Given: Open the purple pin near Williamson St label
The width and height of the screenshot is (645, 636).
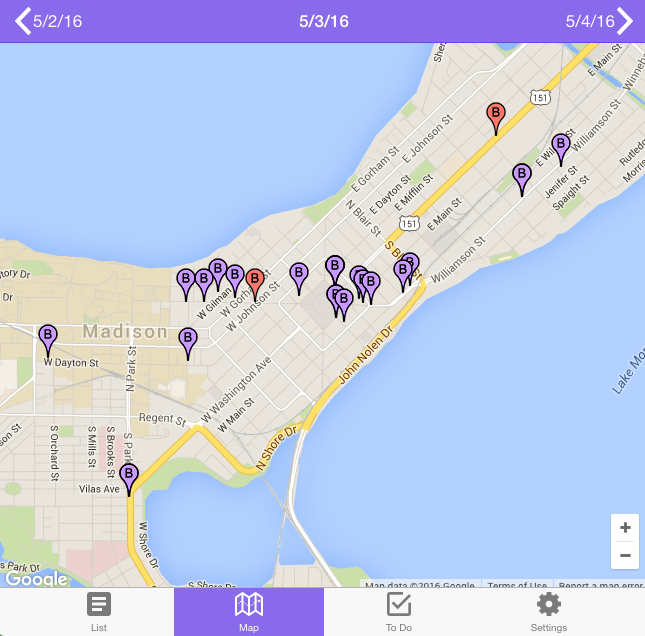Looking at the screenshot, I should coord(561,147).
